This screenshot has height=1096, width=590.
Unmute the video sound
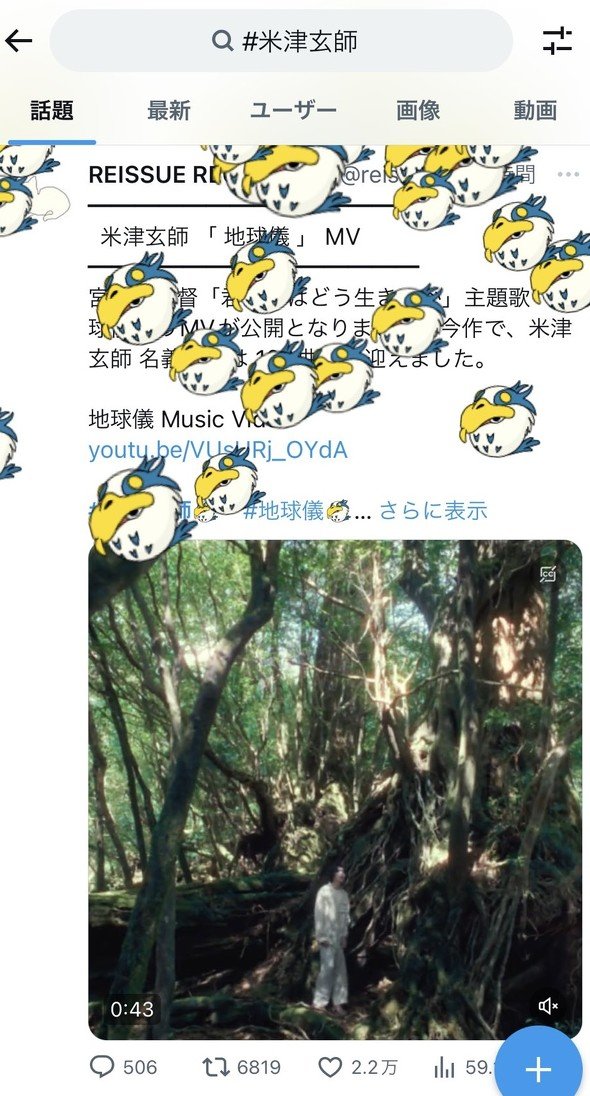548,1006
